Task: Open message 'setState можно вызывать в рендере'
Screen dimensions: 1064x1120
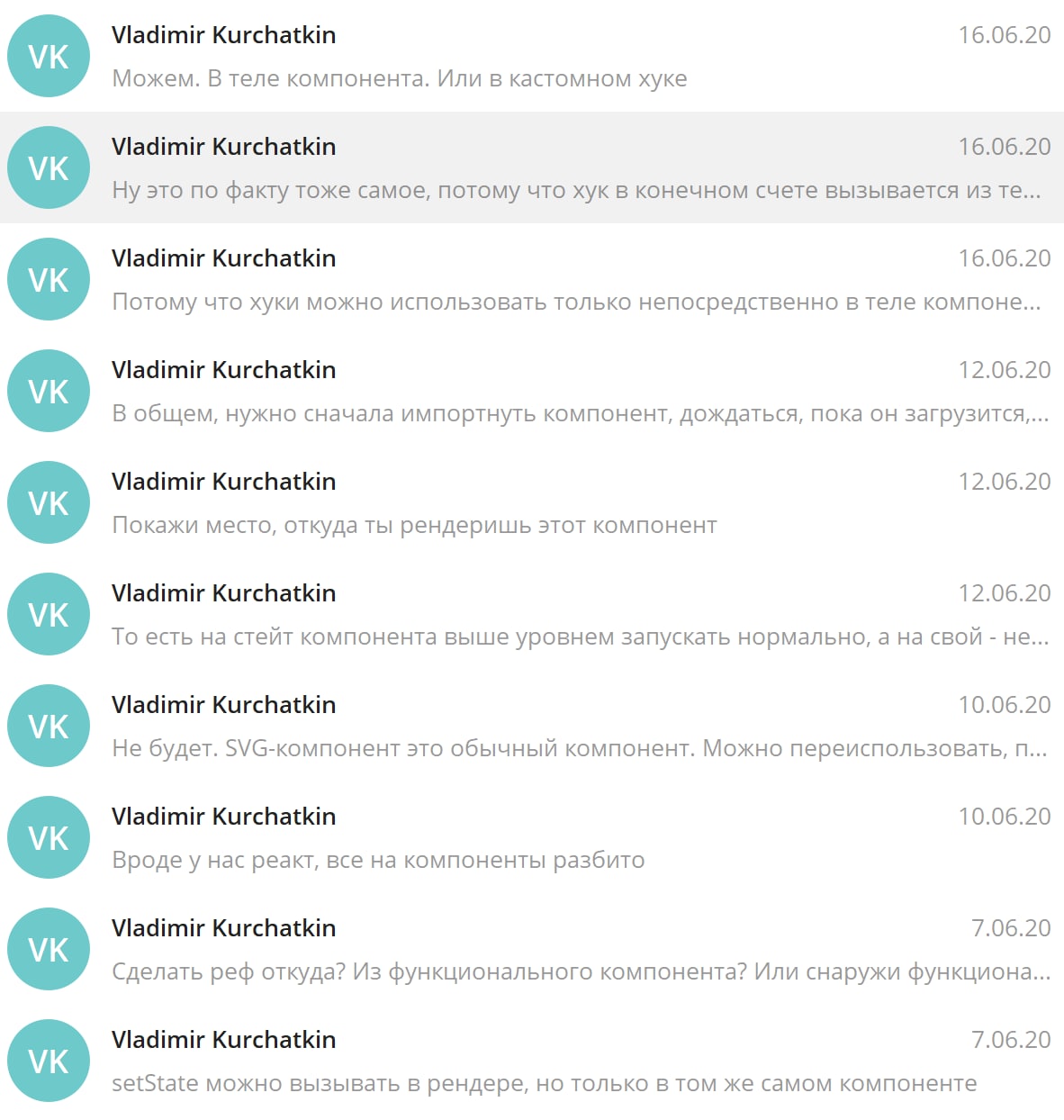Action: tap(544, 1084)
